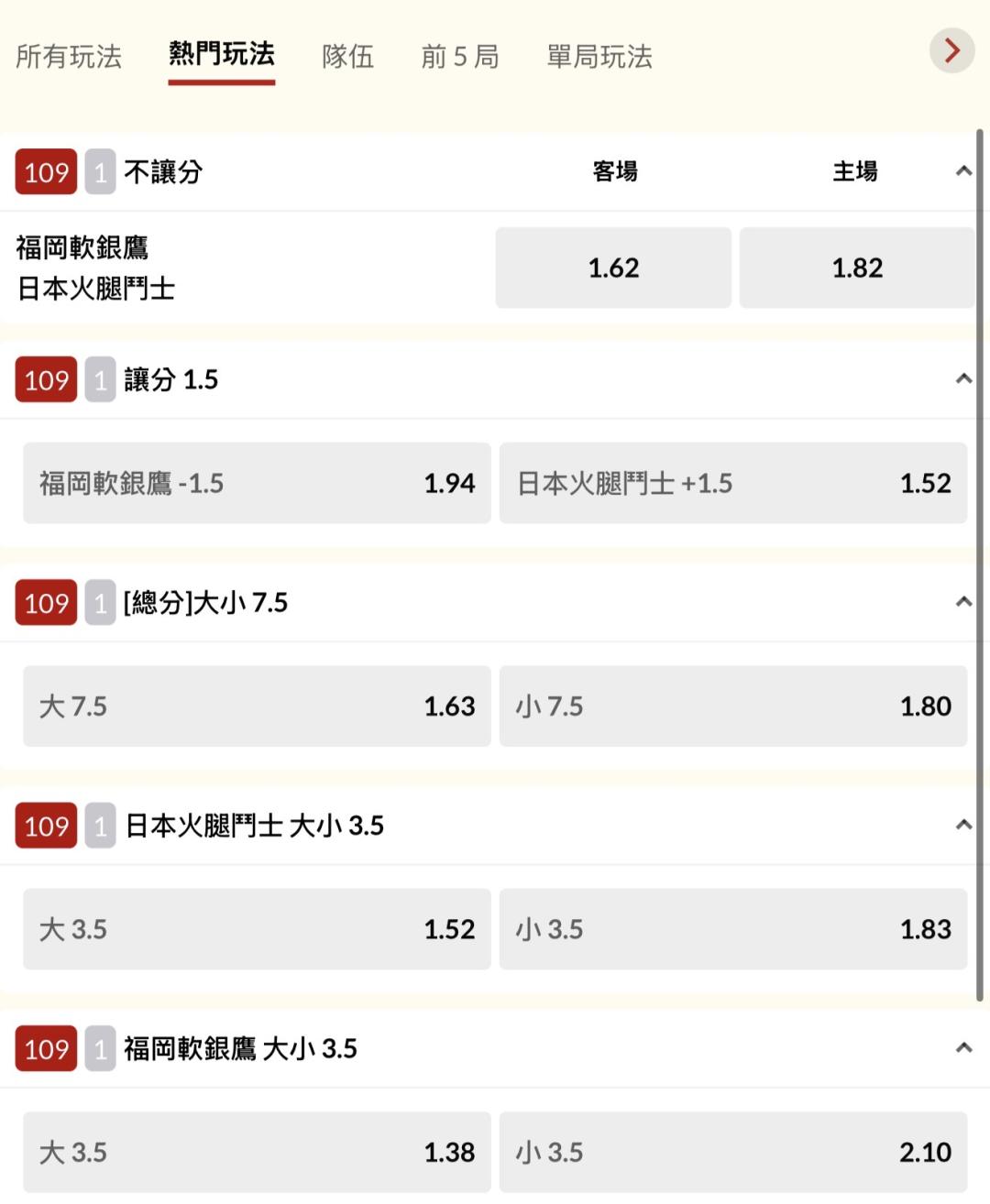This screenshot has height=1204, width=990.
Task: Choose 小 3.5 at 2.10 for 福岡軟銀鷹
Action: 733,1152
